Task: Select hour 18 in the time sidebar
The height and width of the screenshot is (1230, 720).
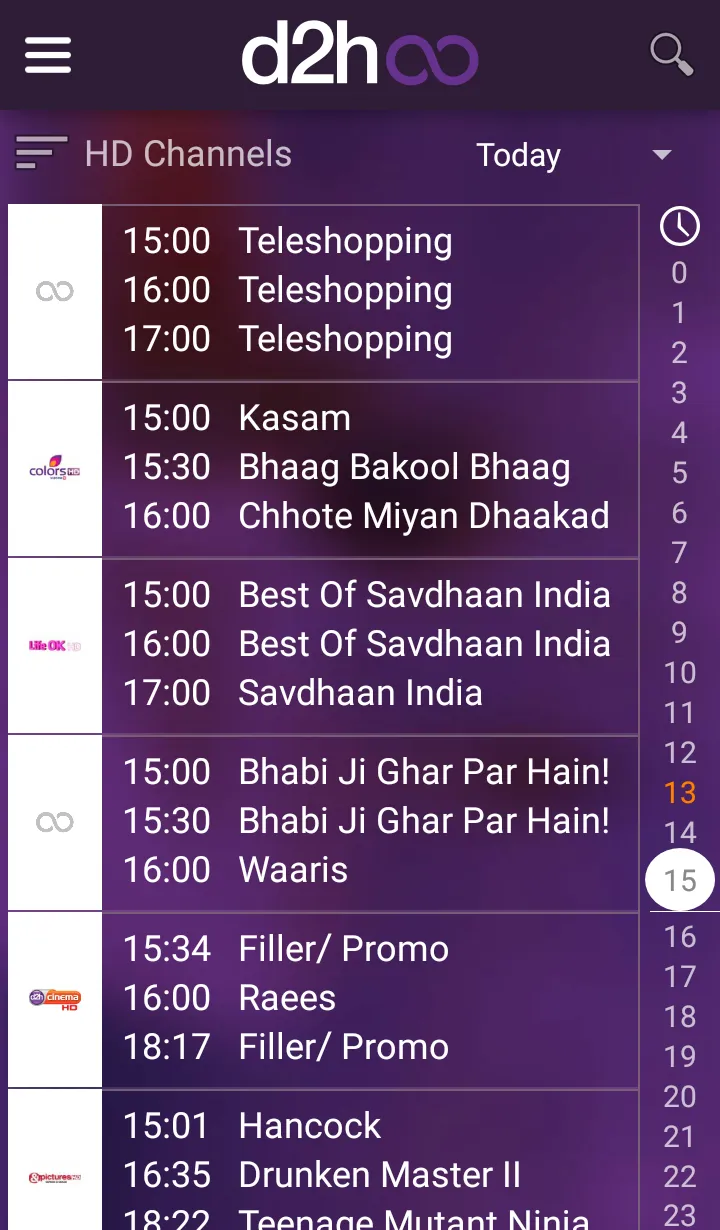Action: tap(678, 1016)
